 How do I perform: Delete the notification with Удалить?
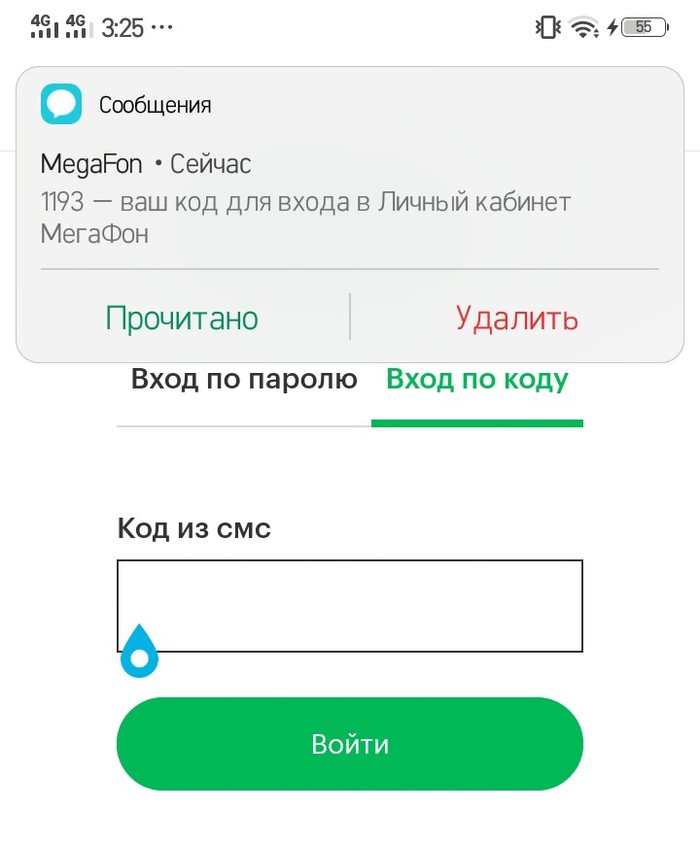tap(517, 318)
